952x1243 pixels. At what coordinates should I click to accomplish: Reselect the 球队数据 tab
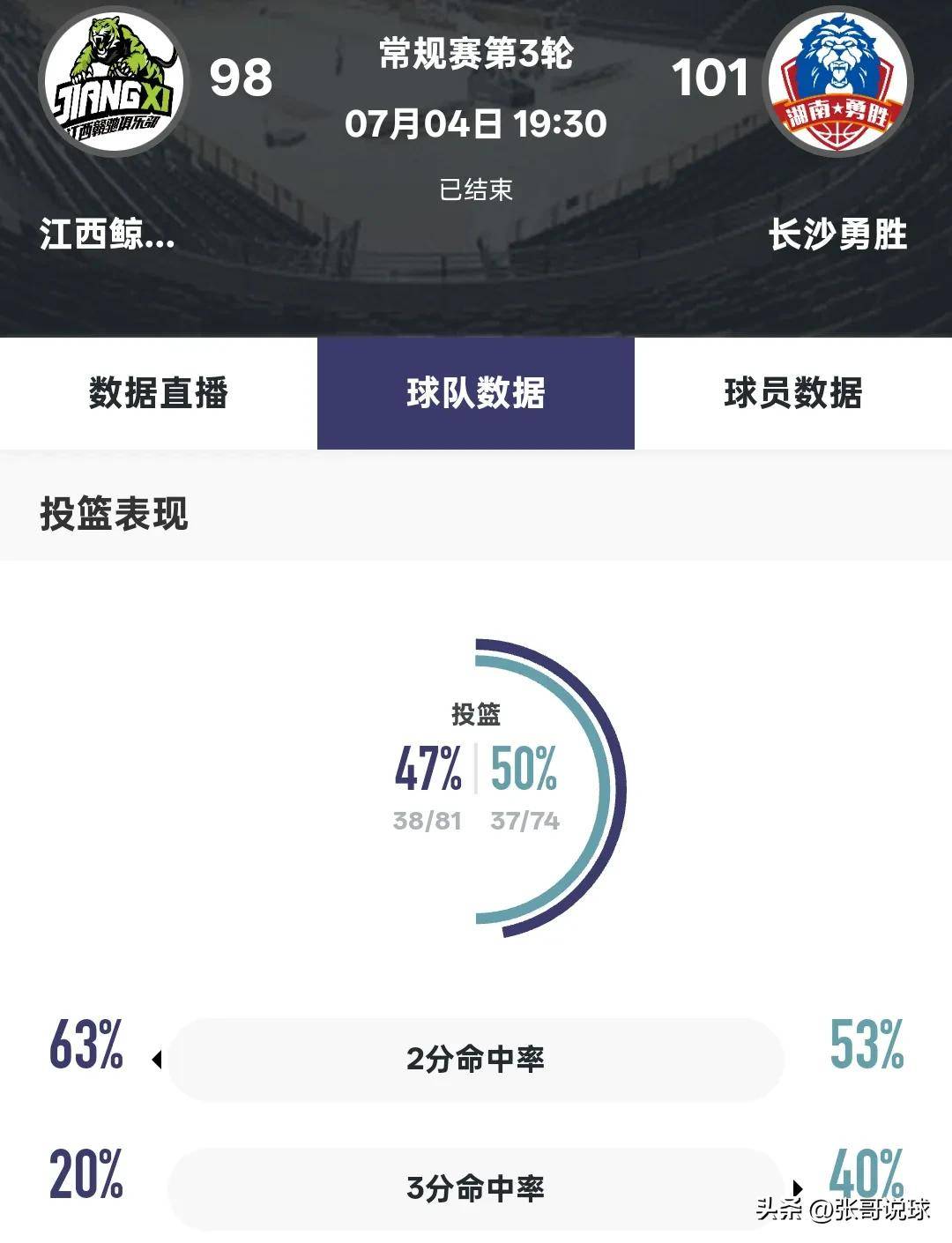click(476, 394)
